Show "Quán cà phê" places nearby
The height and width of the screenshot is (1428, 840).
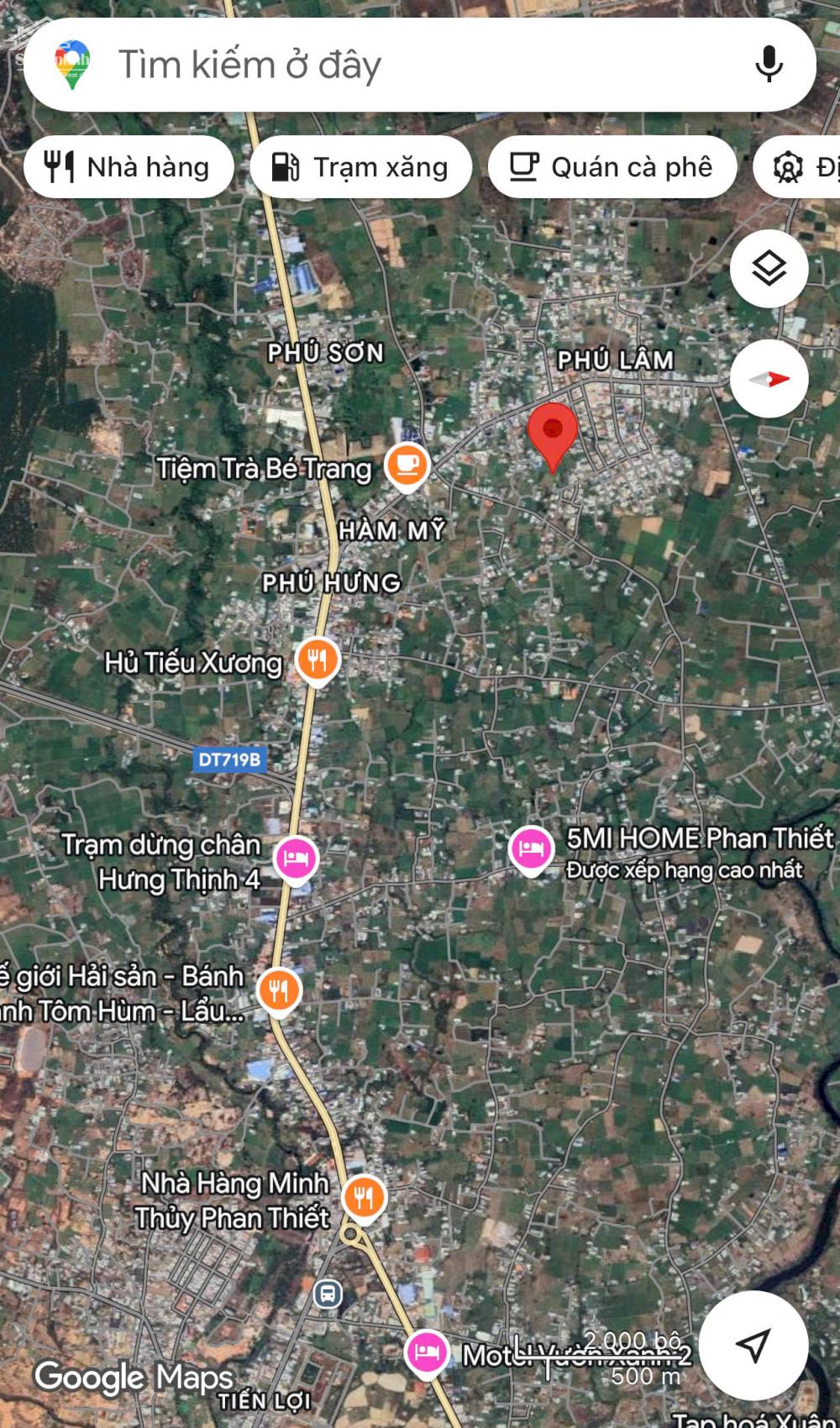(x=612, y=167)
